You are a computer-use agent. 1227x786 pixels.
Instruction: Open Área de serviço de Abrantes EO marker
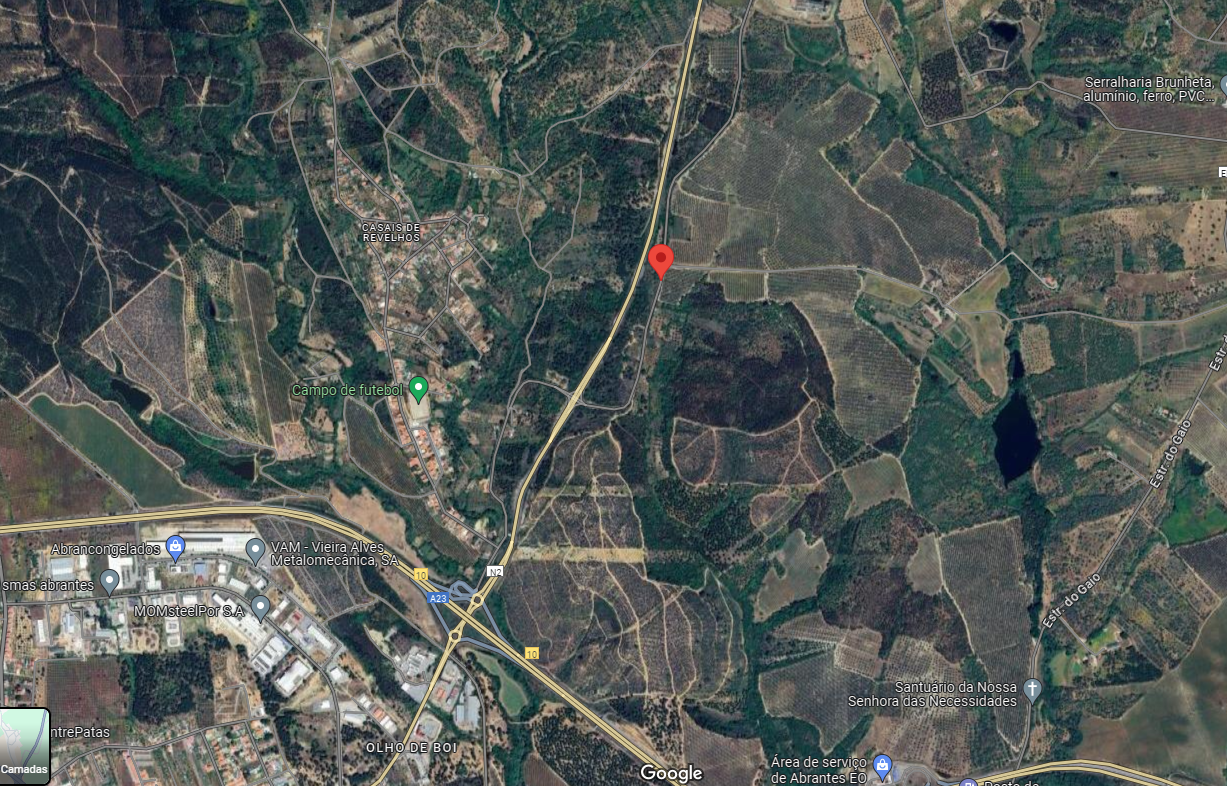(882, 767)
